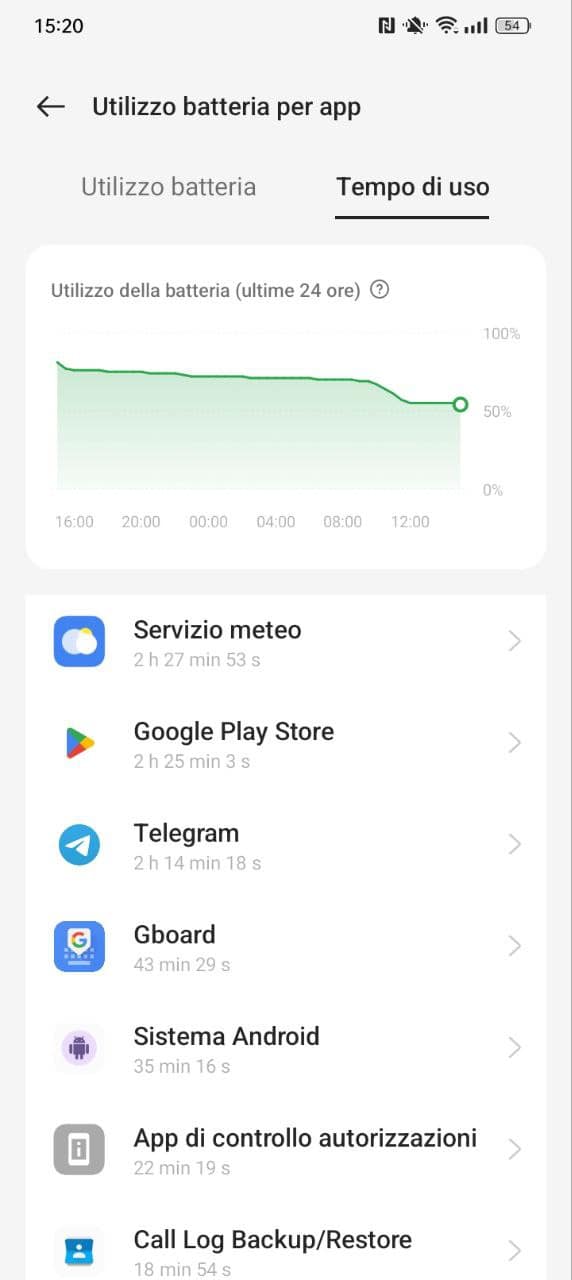Open the battery usage help icon
Screen dimensions: 572x1280
pyautogui.click(x=379, y=290)
